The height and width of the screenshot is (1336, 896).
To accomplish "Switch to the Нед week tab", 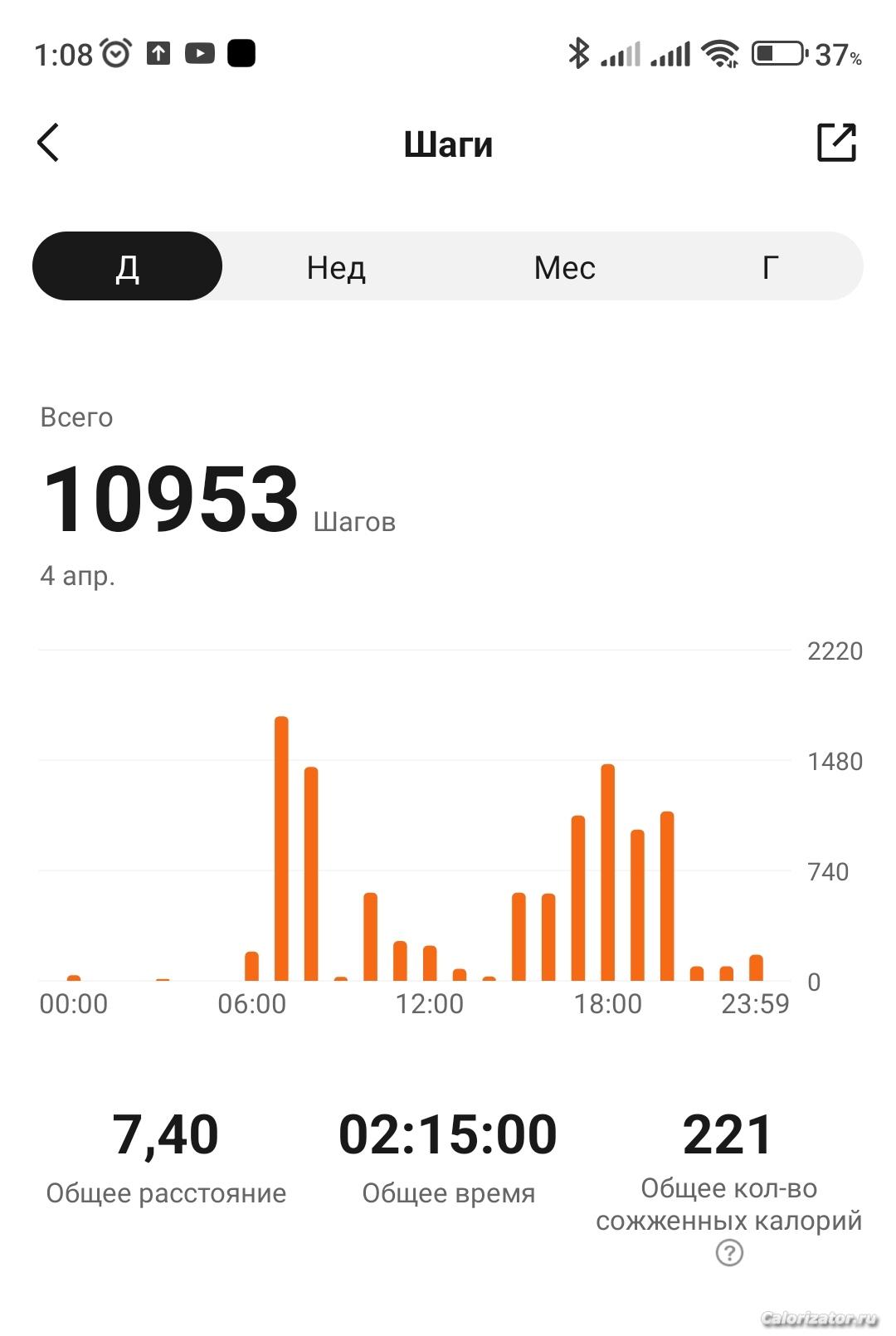I will [x=336, y=267].
